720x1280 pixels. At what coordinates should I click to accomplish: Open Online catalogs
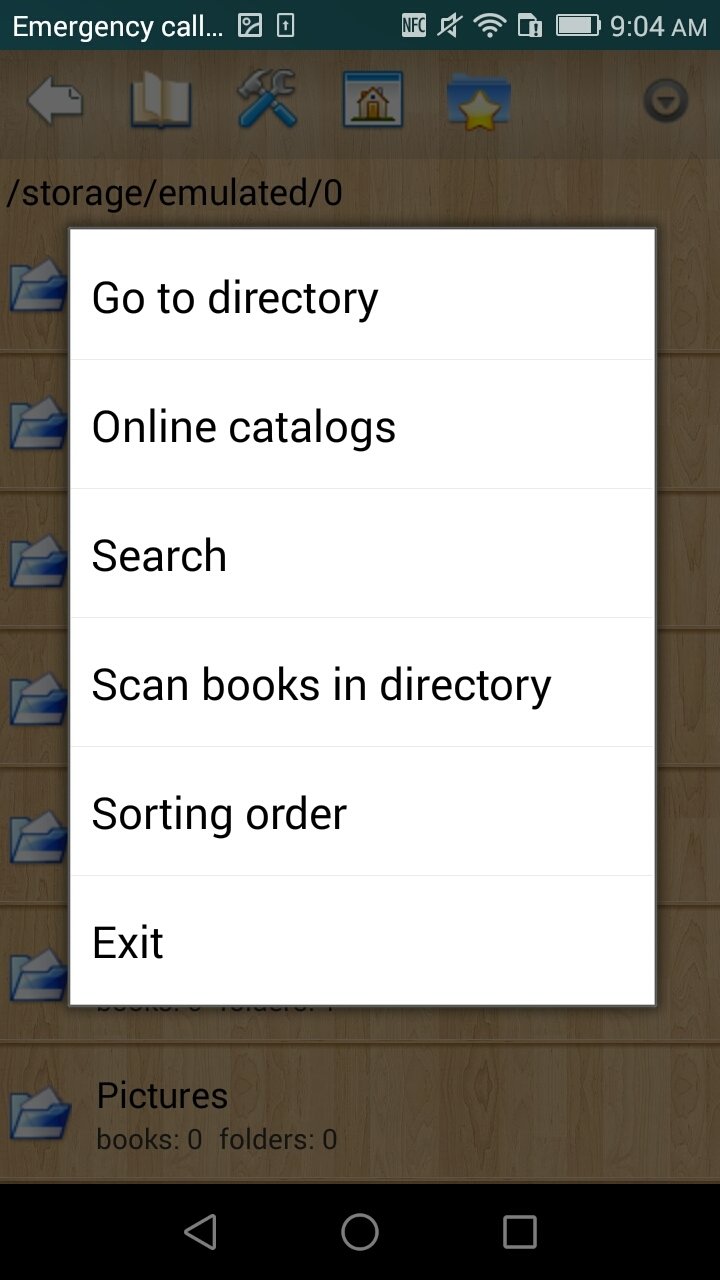tap(362, 425)
